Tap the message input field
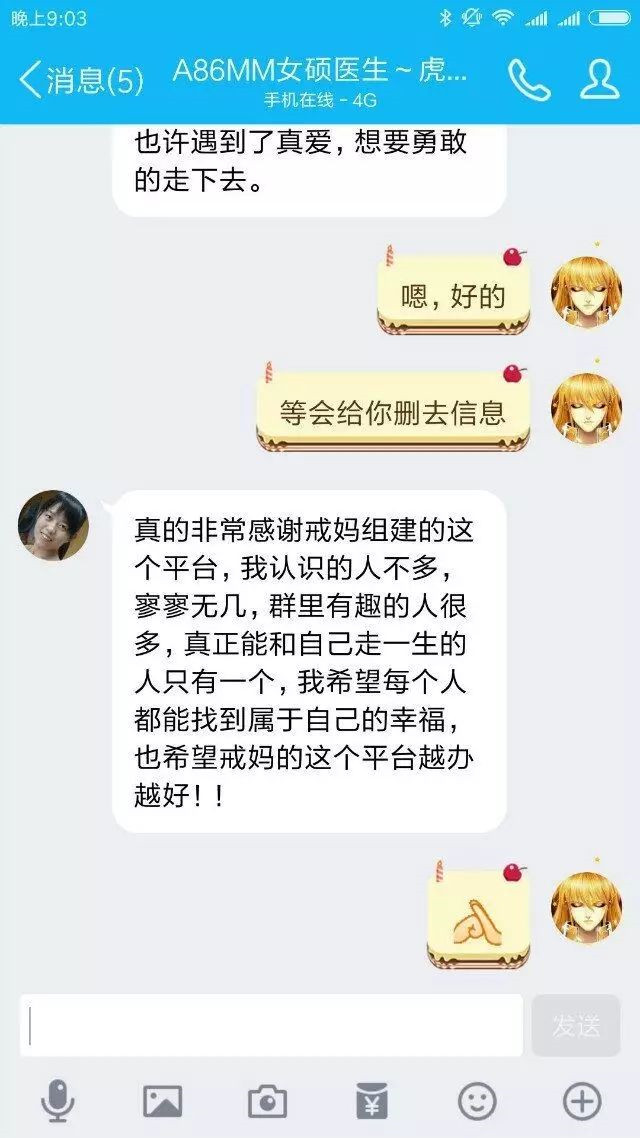Viewport: 640px width, 1138px height. [x=272, y=1025]
